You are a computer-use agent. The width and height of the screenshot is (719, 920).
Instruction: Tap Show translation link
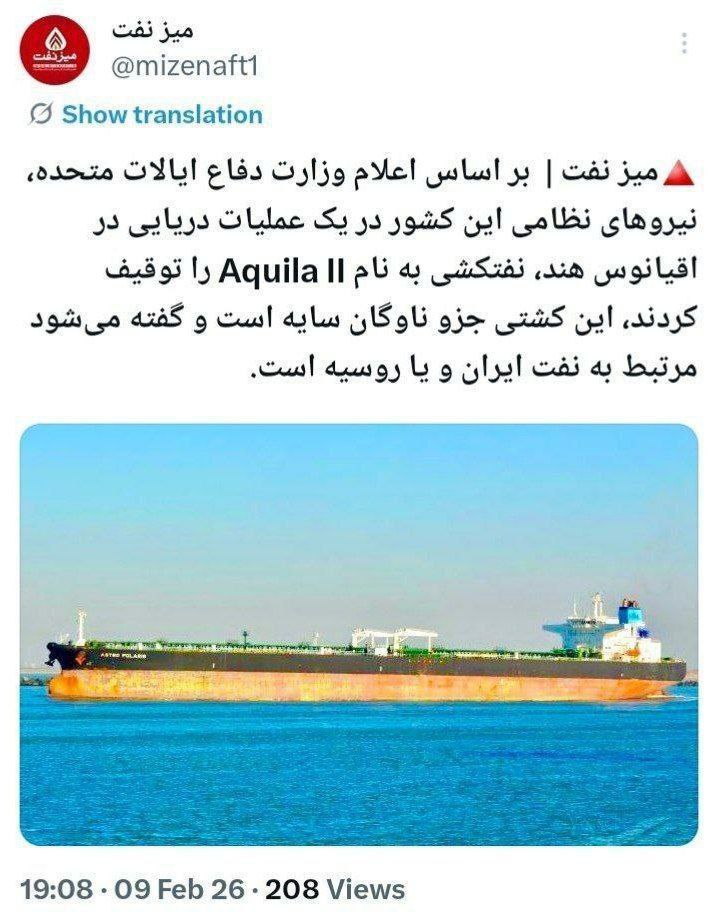point(161,114)
